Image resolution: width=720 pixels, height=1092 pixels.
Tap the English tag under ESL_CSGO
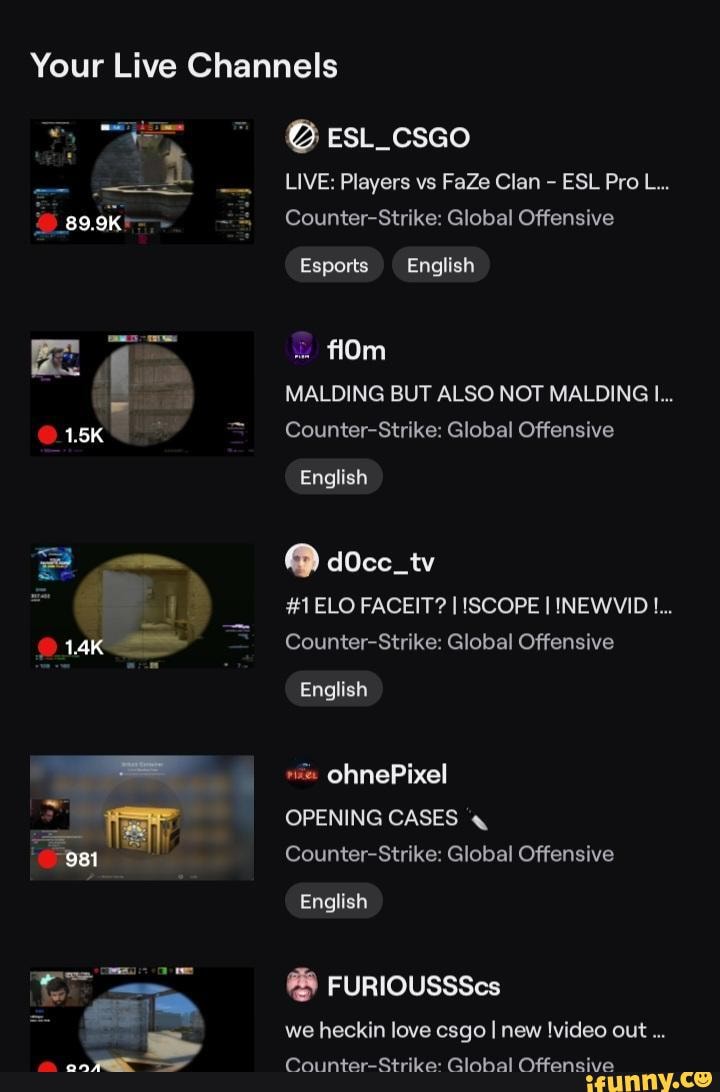(x=440, y=265)
